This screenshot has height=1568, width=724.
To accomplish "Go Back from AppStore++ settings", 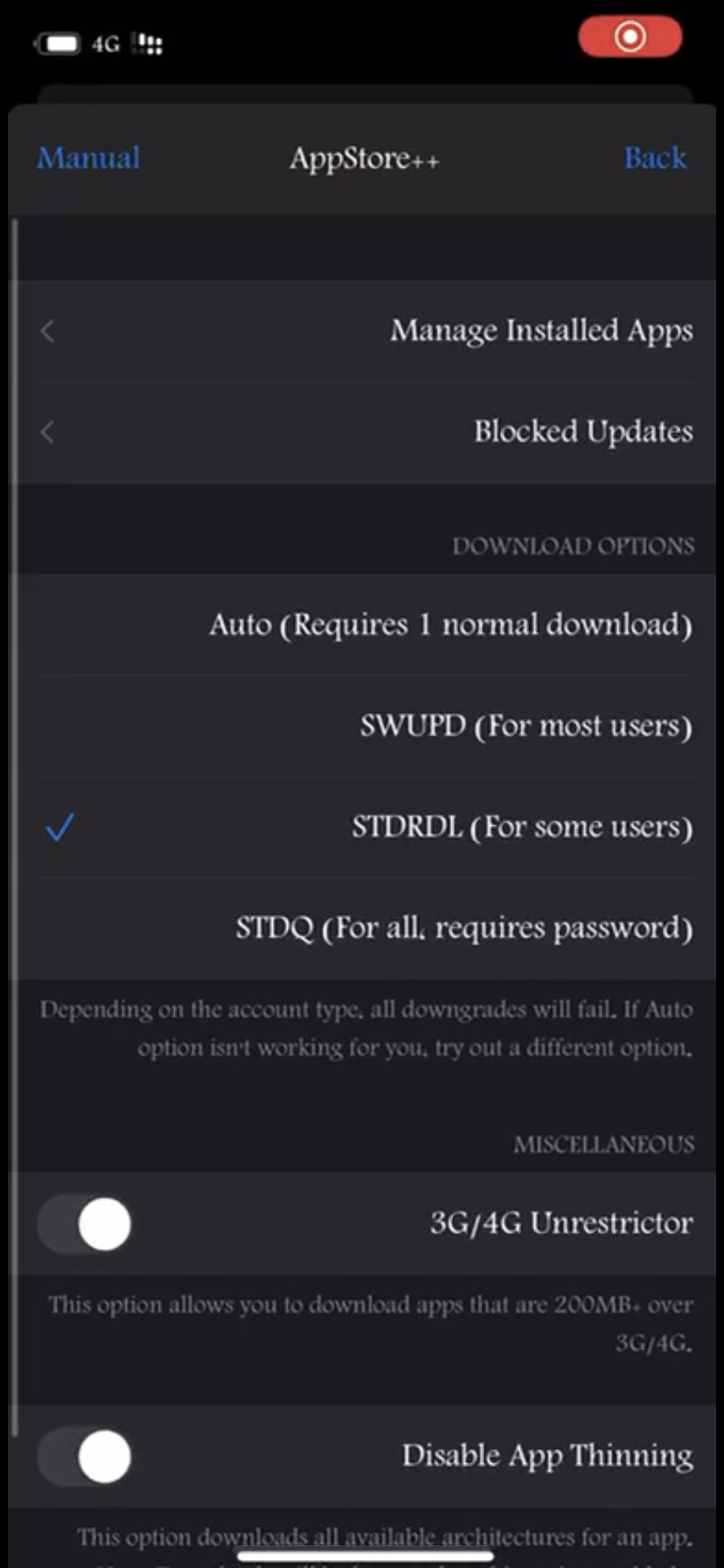I will coord(655,157).
